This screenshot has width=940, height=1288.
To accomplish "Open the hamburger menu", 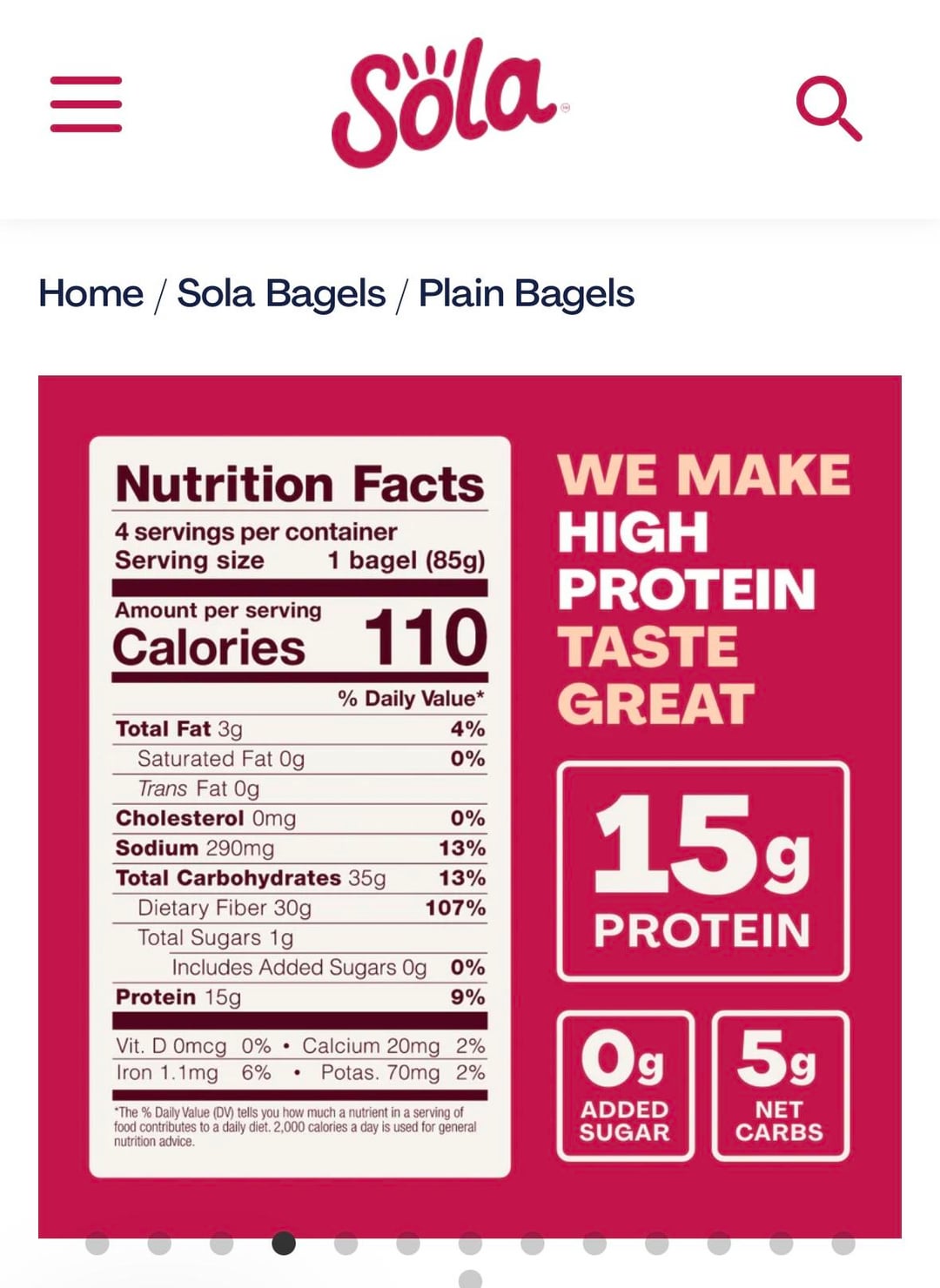I will 85,104.
